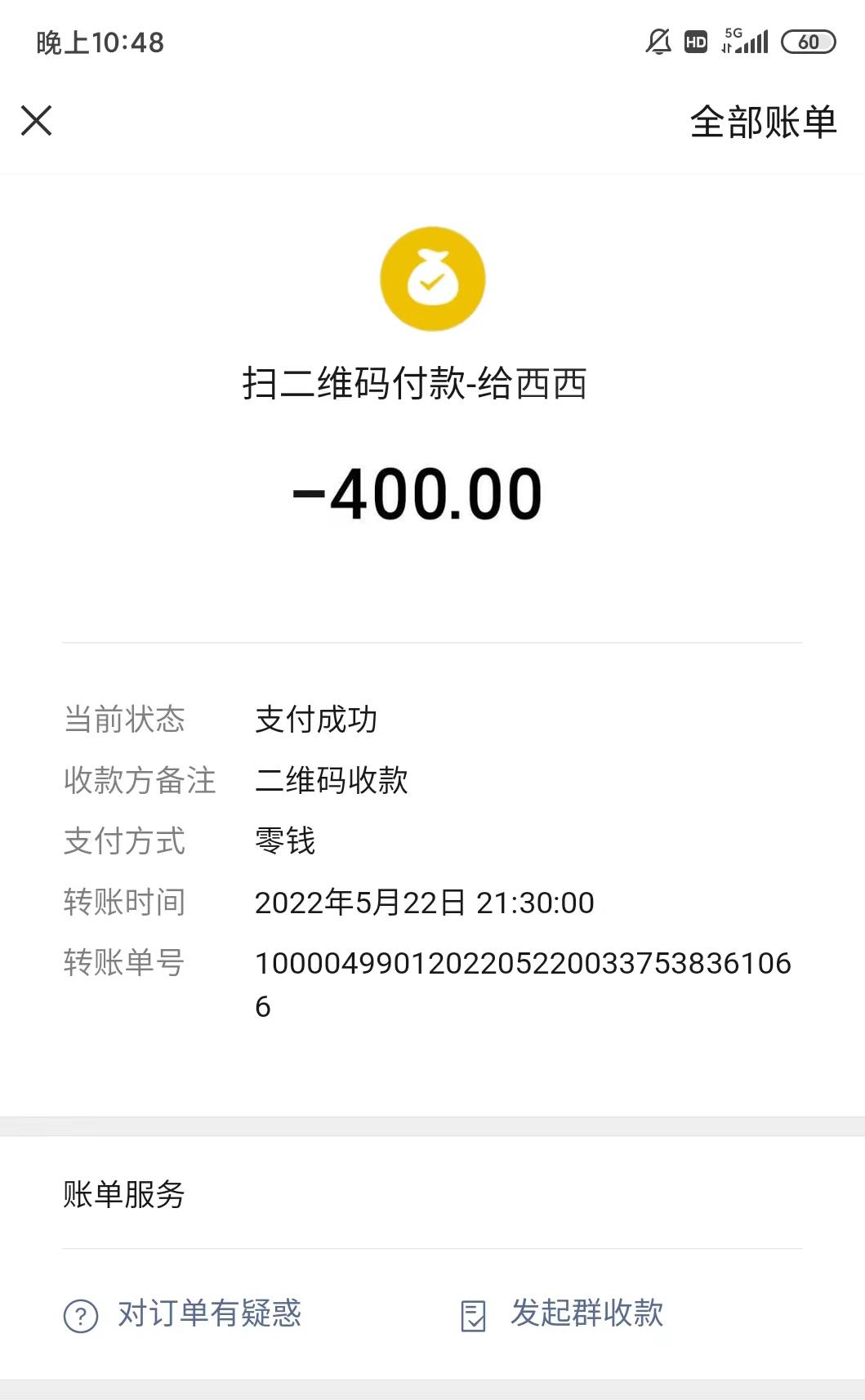Tap the HD icon in the status bar
The image size is (865, 1400).
tap(695, 42)
